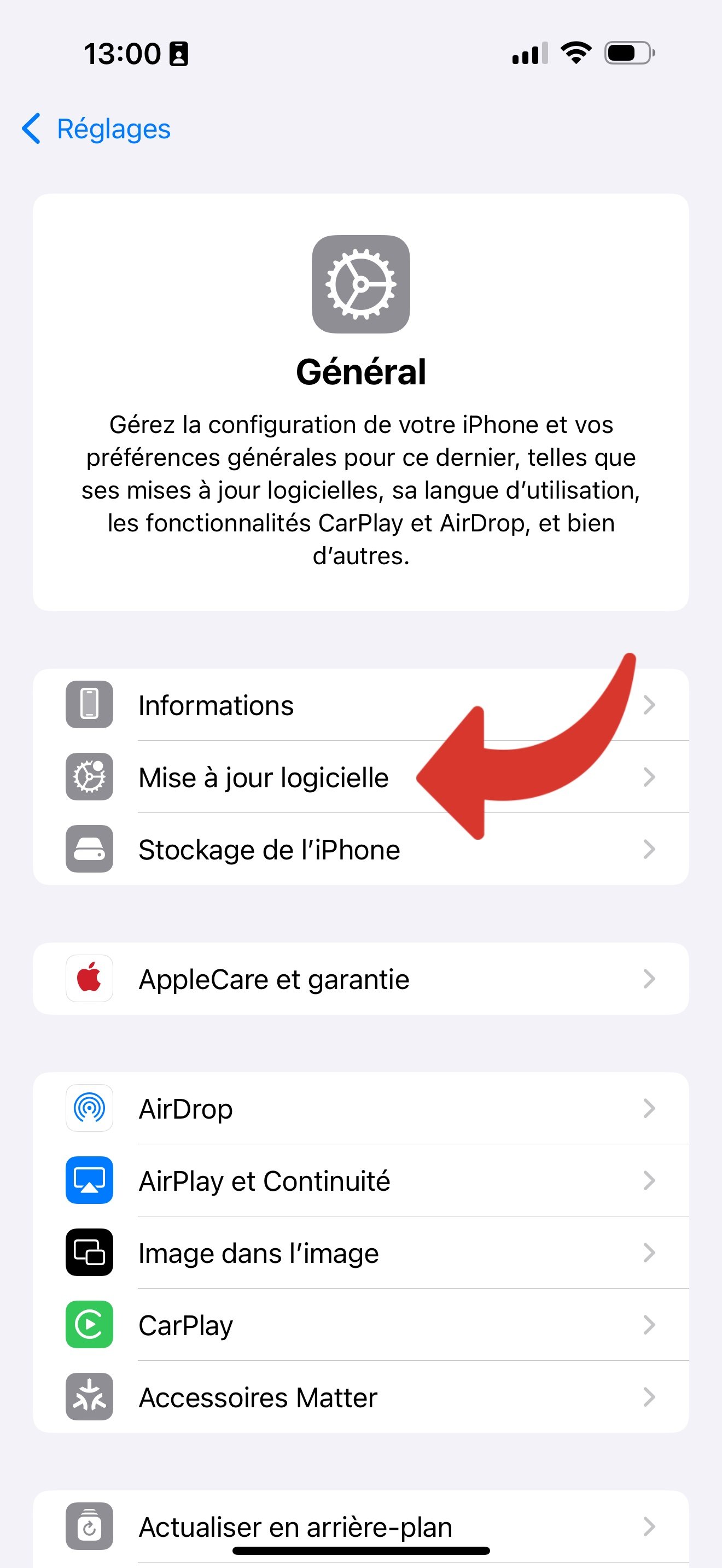Tap the battery level indicator
This screenshot has width=722, height=1568.
[627, 54]
